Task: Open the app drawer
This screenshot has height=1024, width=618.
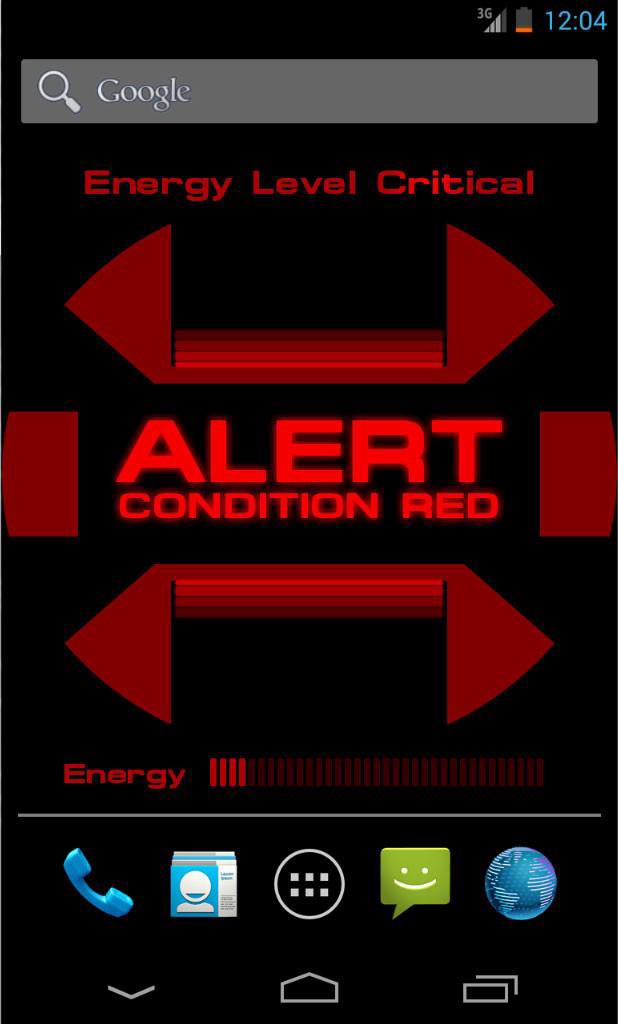Action: 309,884
